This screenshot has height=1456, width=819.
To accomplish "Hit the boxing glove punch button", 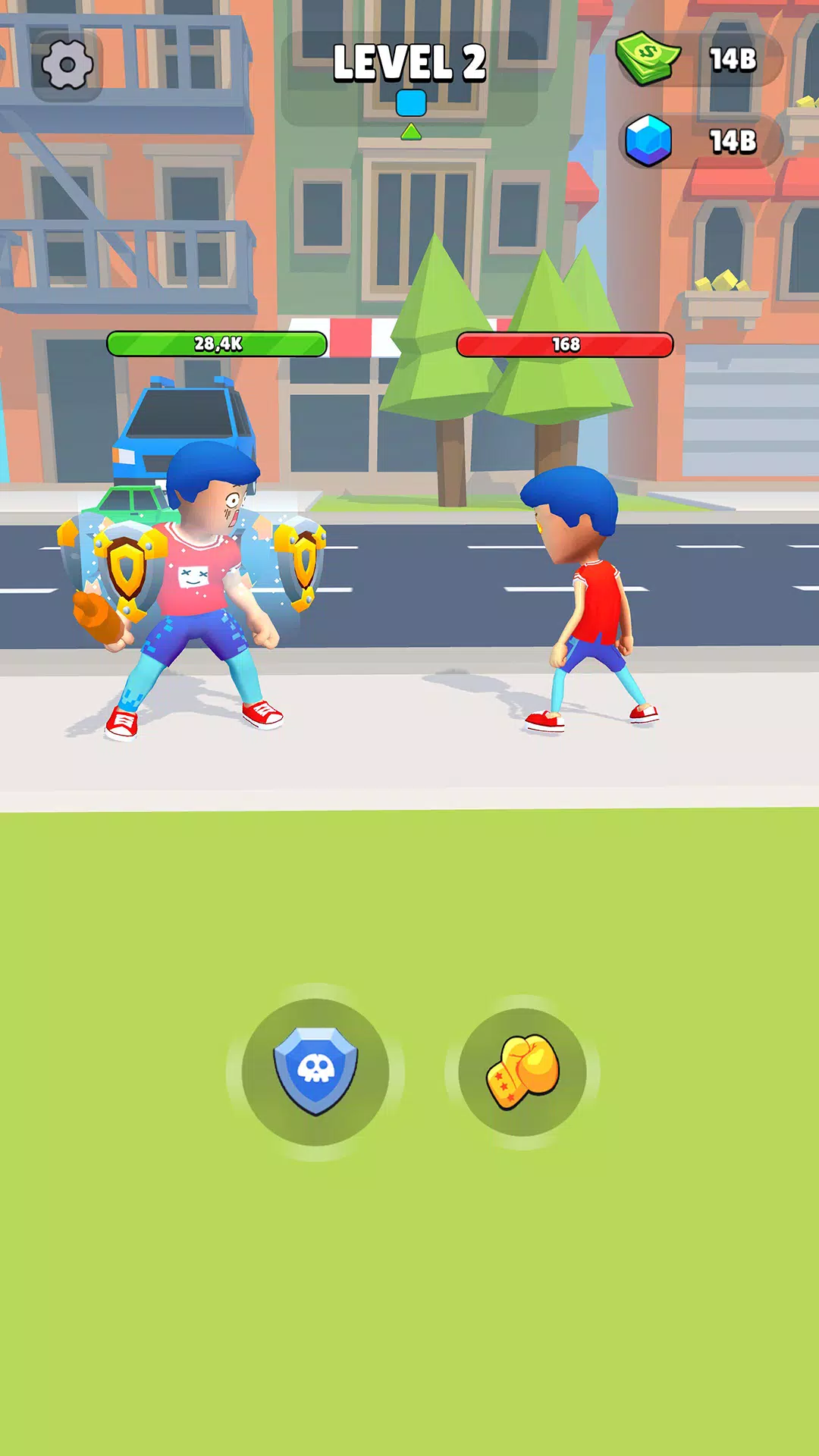I will pos(522,1072).
